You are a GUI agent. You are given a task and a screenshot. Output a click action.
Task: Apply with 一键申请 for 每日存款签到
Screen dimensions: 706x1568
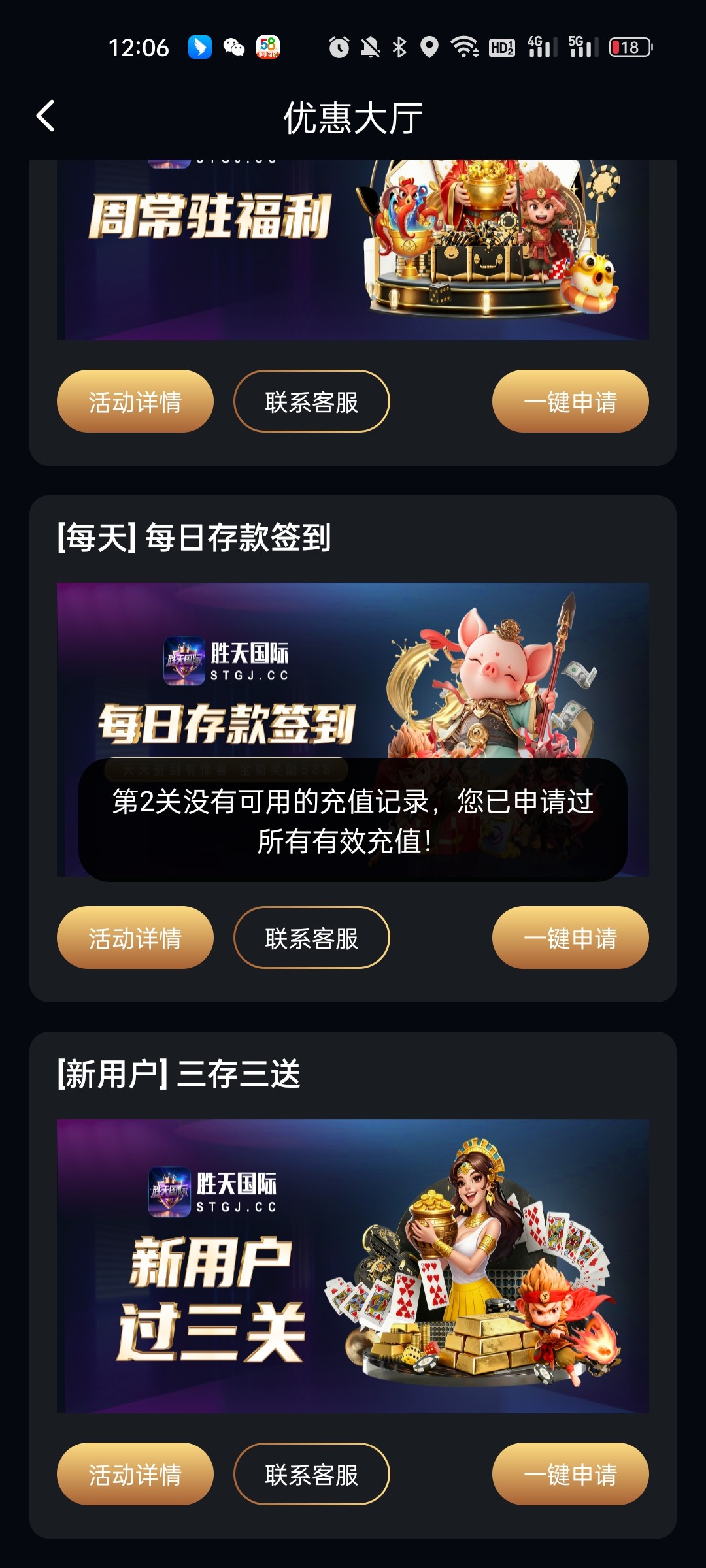pos(570,938)
